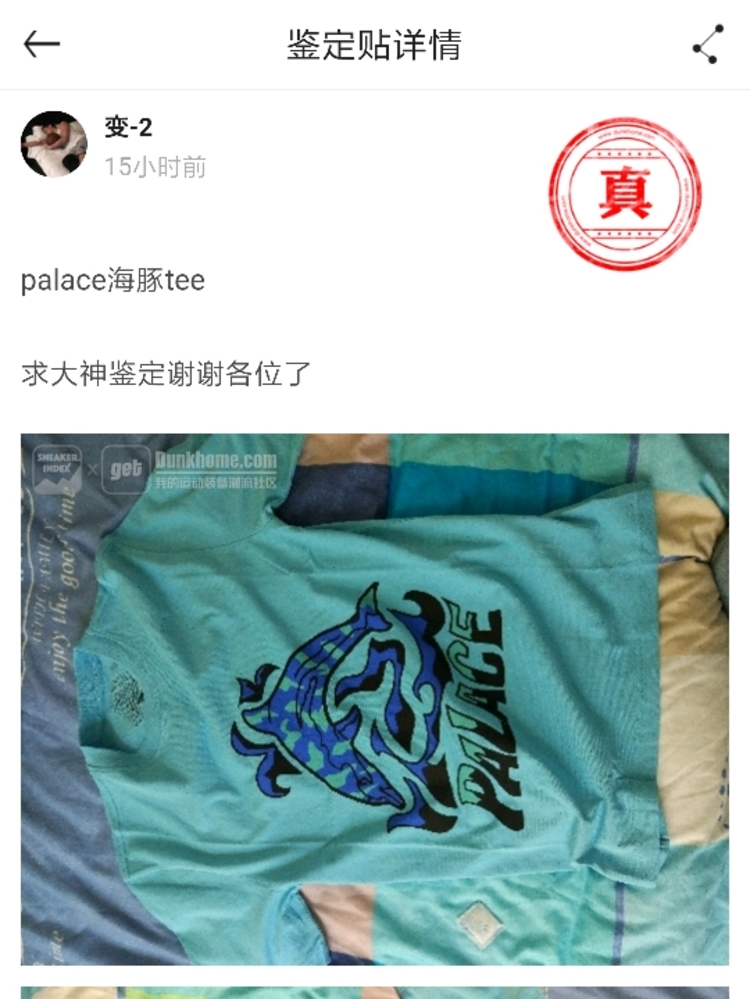Go back using the arrow icon

click(x=42, y=44)
